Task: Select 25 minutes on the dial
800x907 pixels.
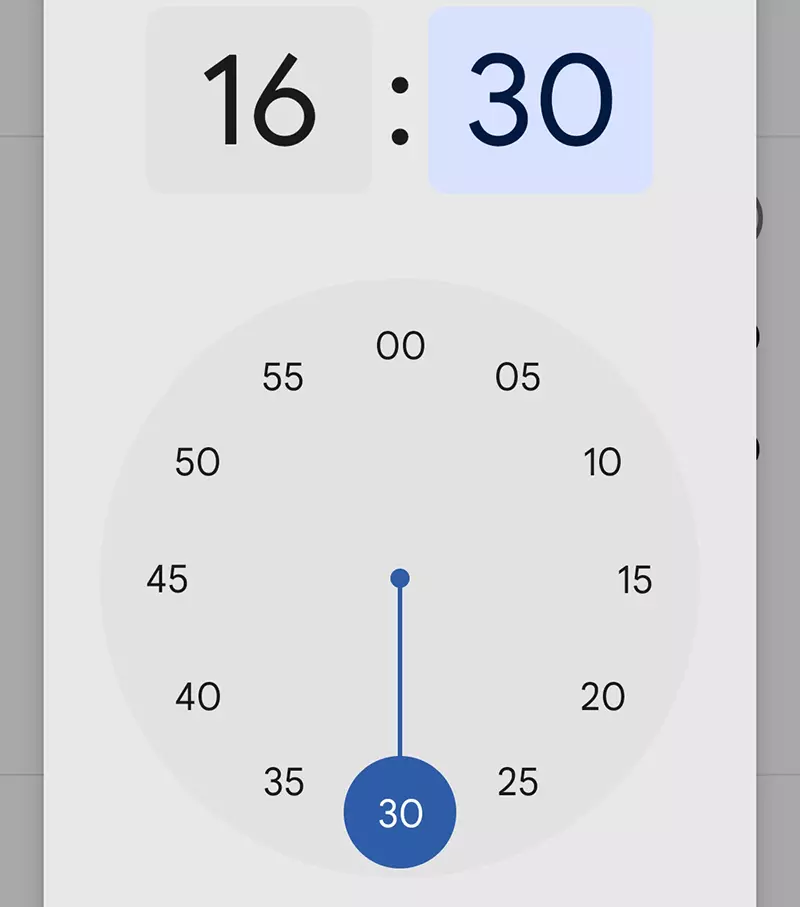Action: pyautogui.click(x=518, y=781)
